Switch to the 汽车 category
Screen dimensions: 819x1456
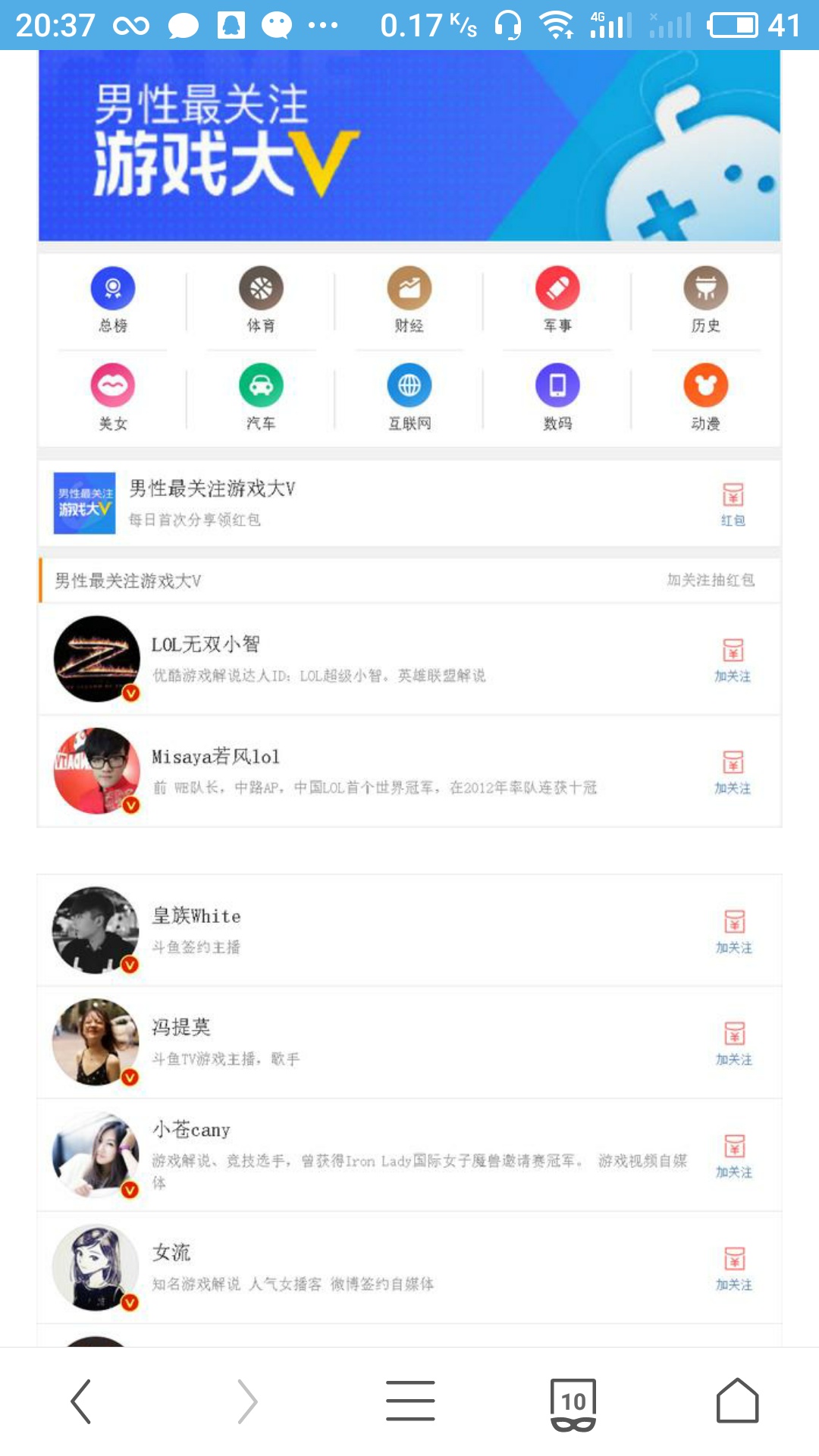261,397
